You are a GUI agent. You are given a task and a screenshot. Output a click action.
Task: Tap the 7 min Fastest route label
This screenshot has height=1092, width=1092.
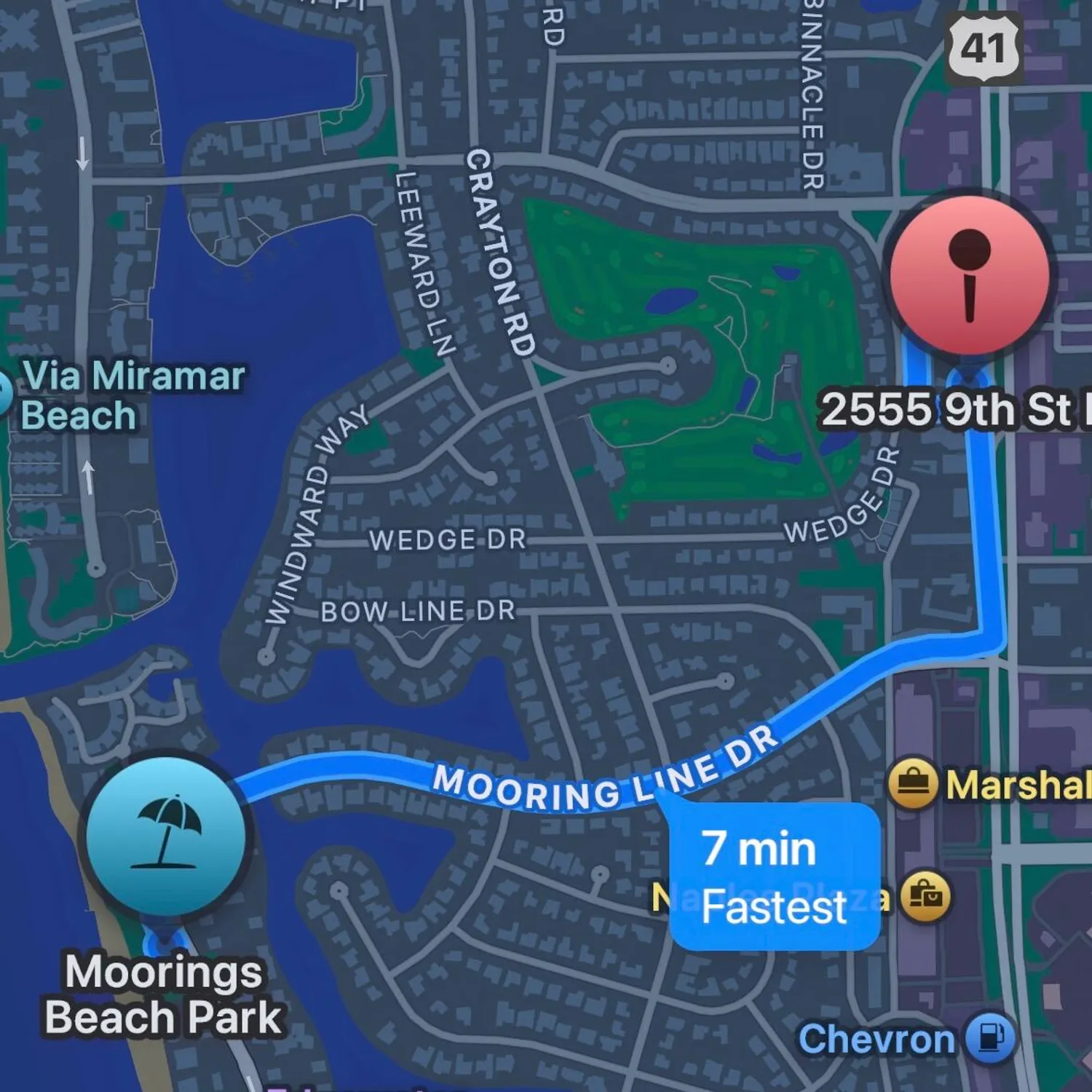pyautogui.click(x=774, y=877)
